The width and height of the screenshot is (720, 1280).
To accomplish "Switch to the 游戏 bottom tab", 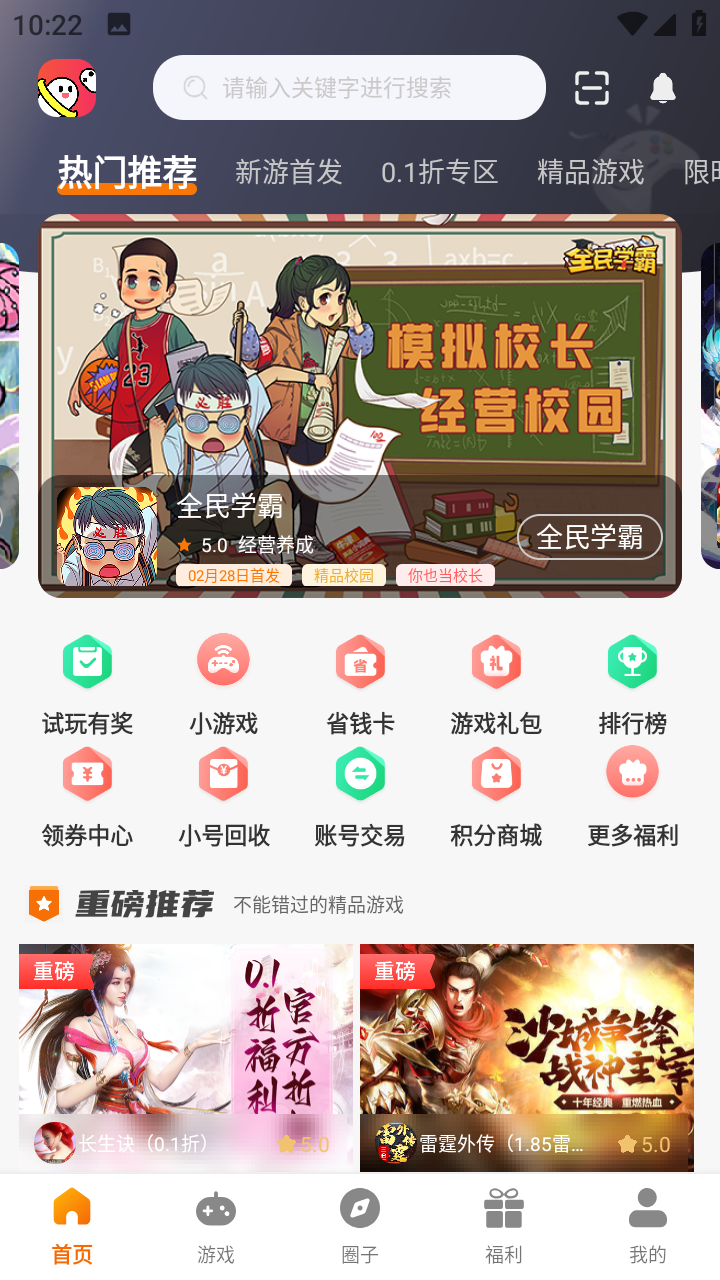I will 216,1226.
